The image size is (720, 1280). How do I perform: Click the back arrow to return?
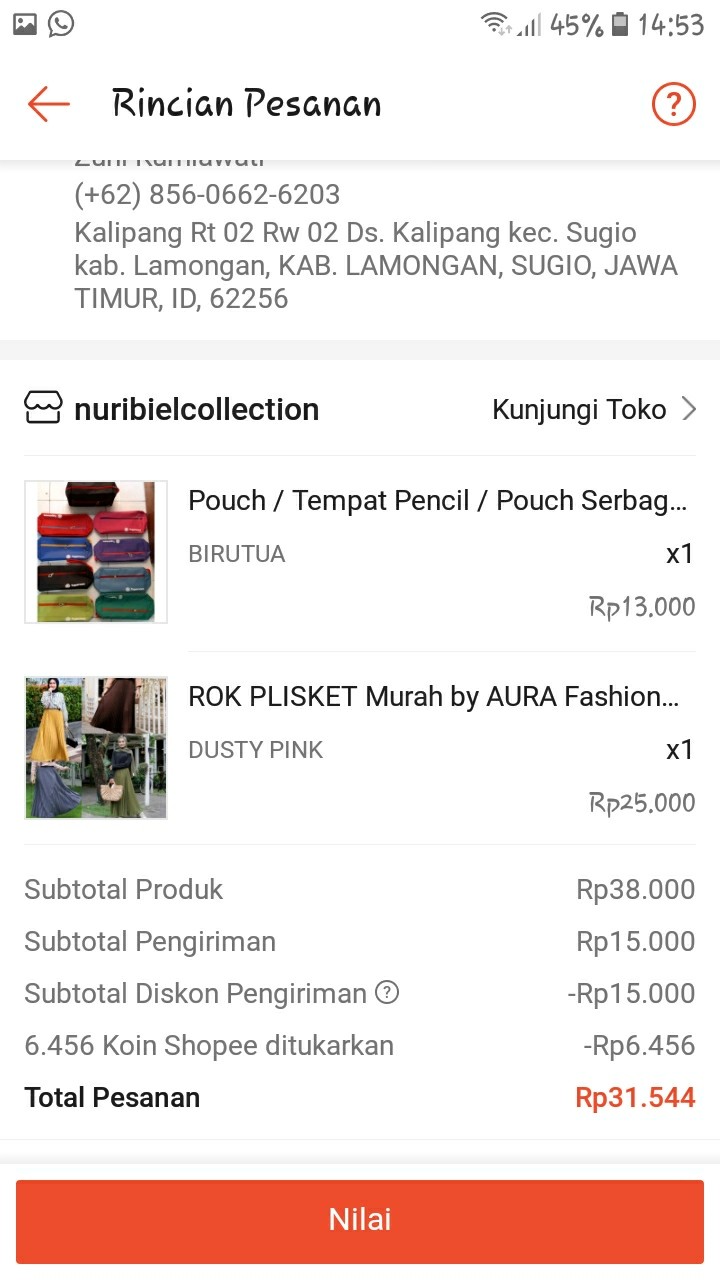47,103
